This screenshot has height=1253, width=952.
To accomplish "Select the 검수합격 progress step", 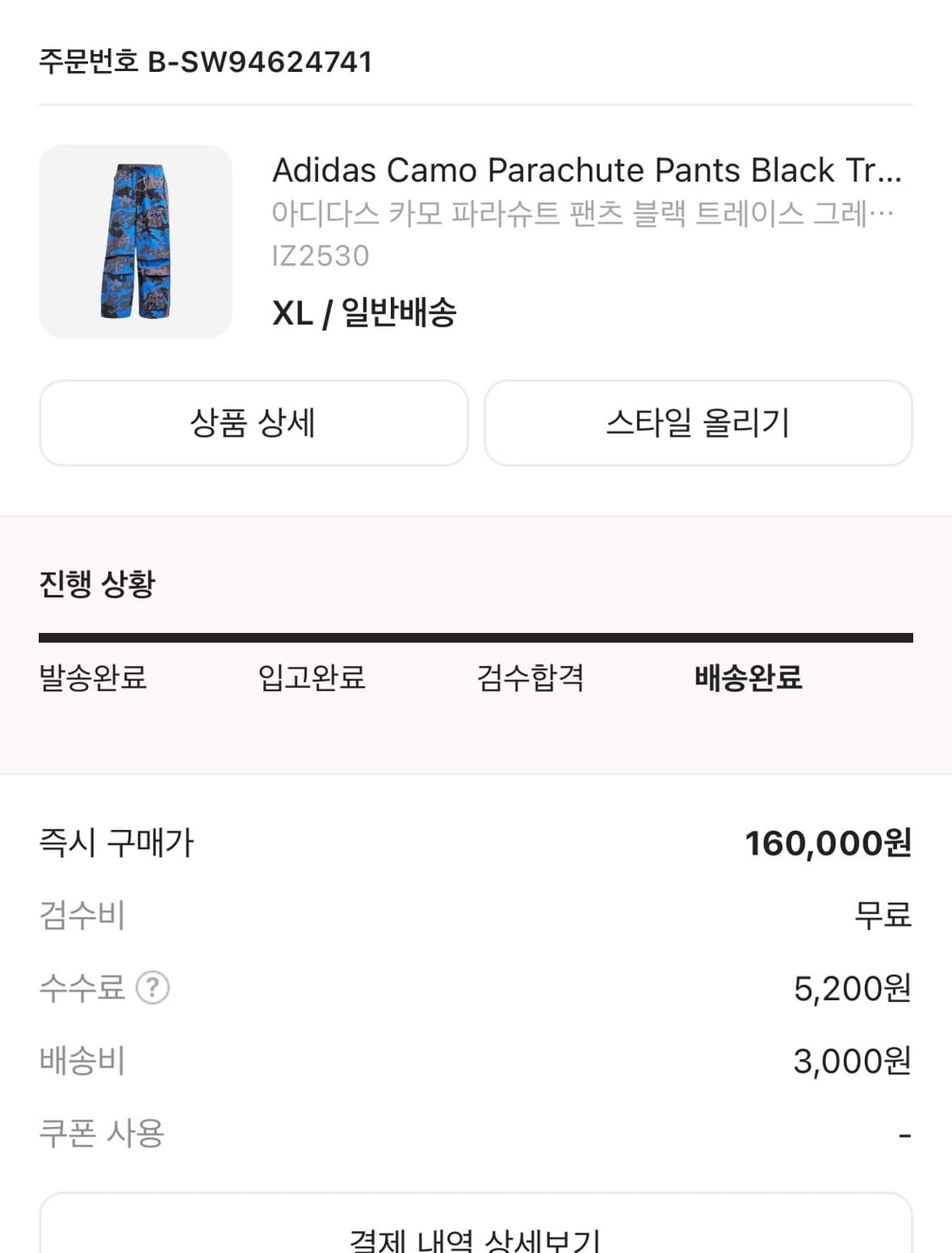I will (x=530, y=678).
